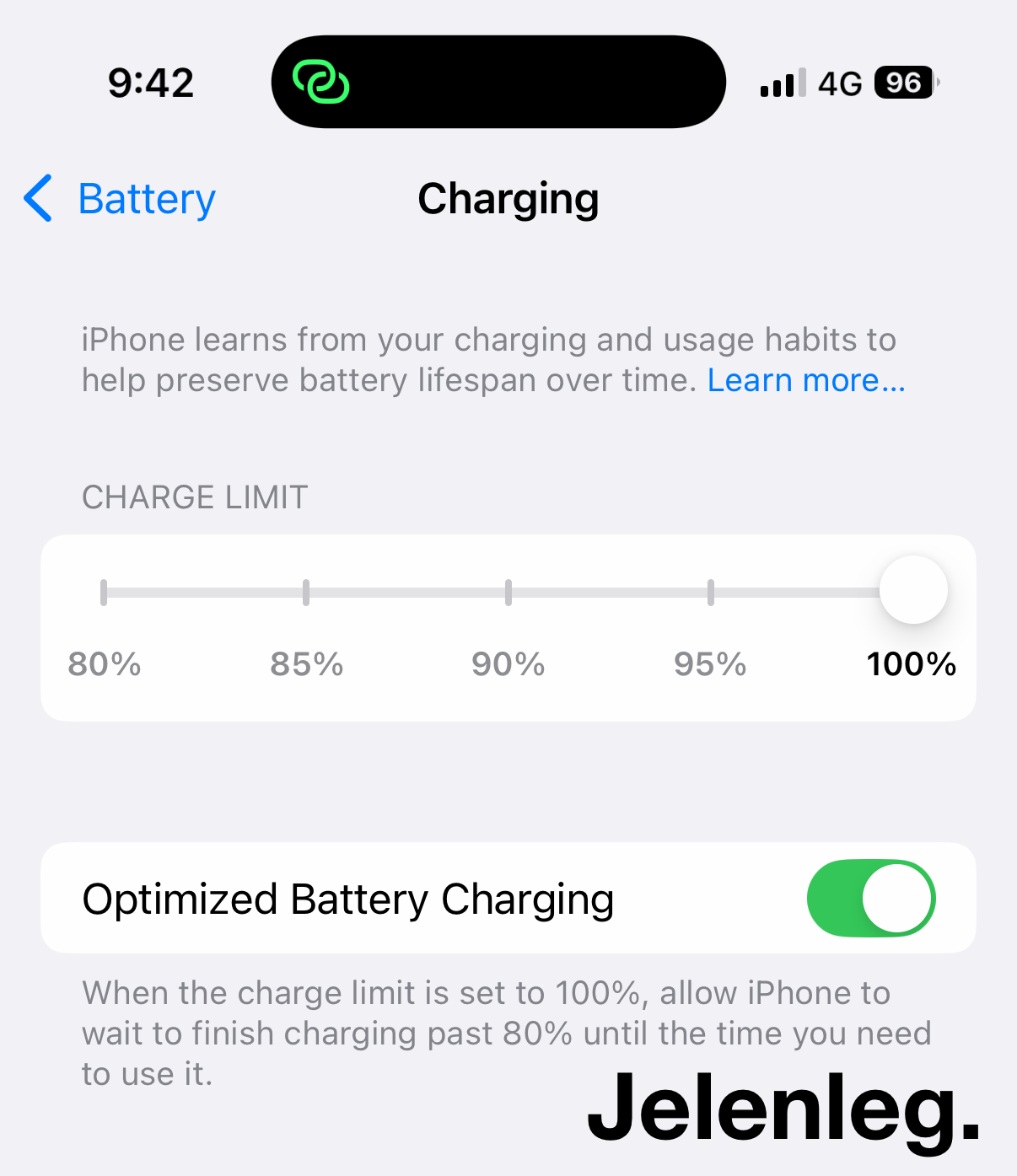
Task: Set charge limit to 90%
Action: click(x=508, y=593)
